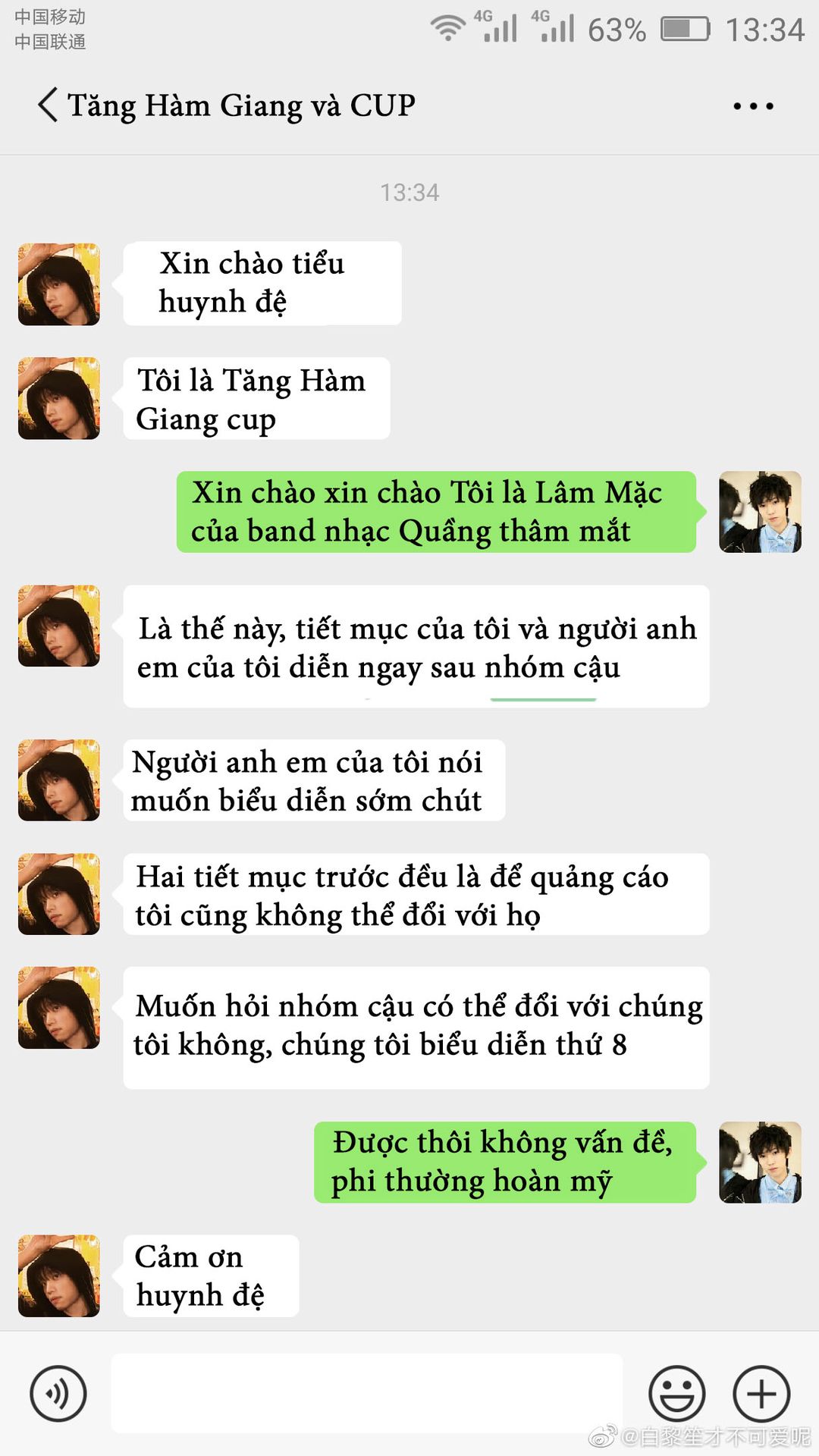Open the three-dot chat options menu

point(753,106)
